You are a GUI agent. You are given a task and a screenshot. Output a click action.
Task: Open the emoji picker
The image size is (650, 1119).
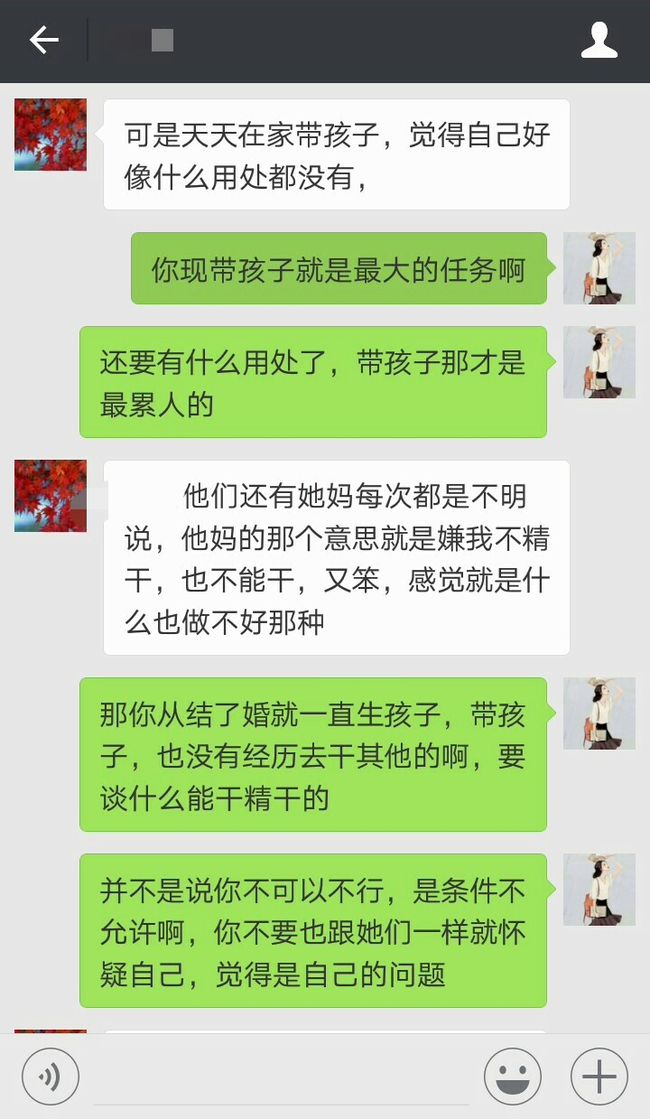pos(512,1076)
